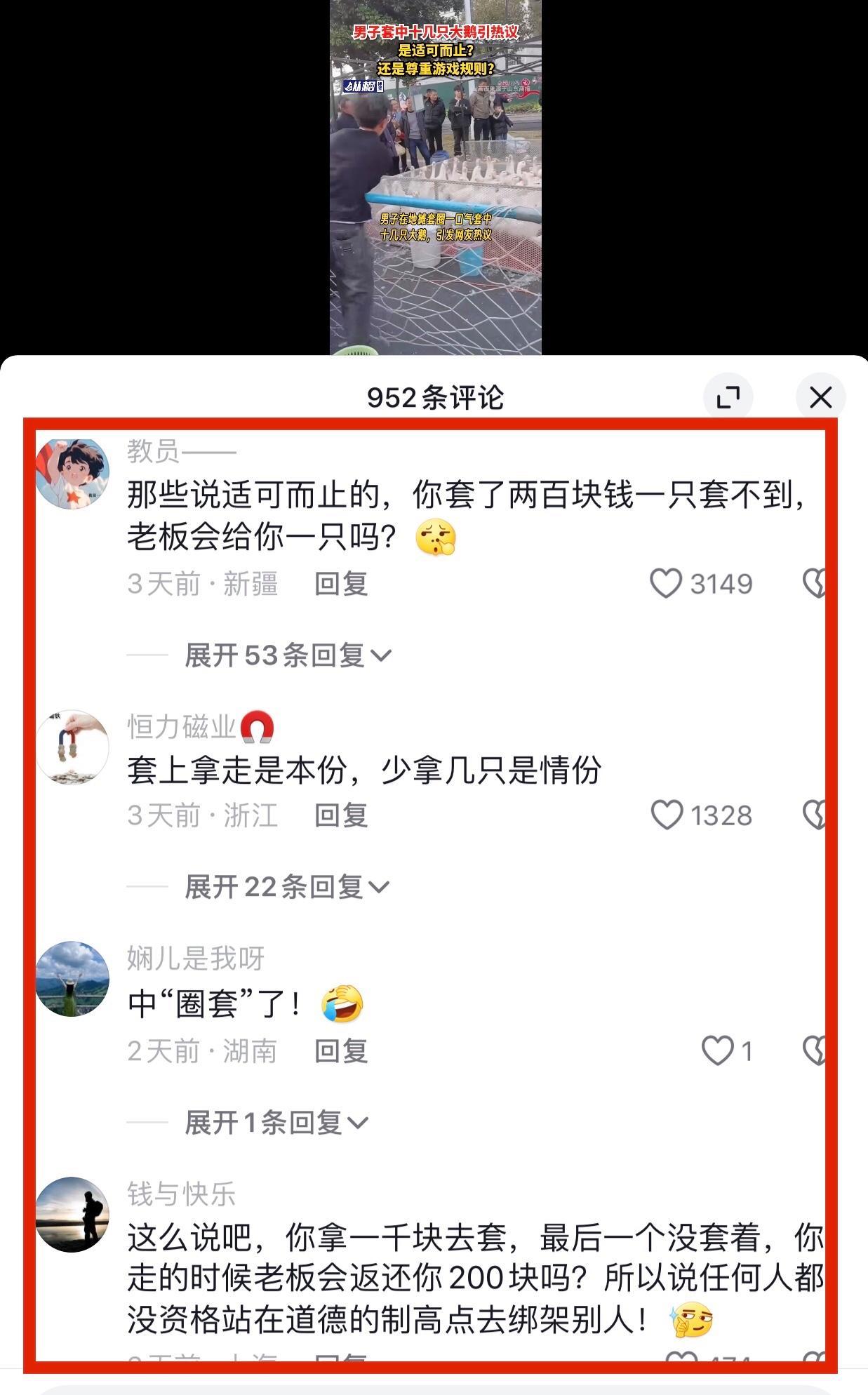
Task: Dislike 恒力磁业's comment
Action: pyautogui.click(x=815, y=815)
